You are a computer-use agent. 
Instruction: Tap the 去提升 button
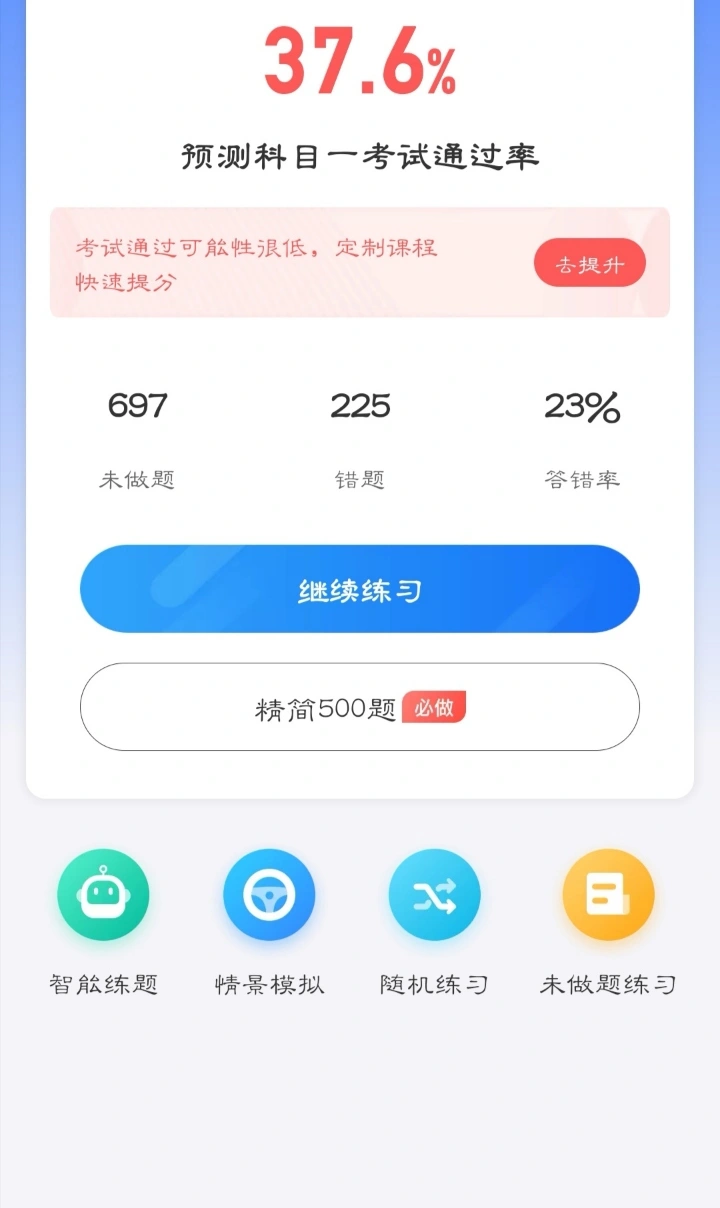tap(589, 264)
